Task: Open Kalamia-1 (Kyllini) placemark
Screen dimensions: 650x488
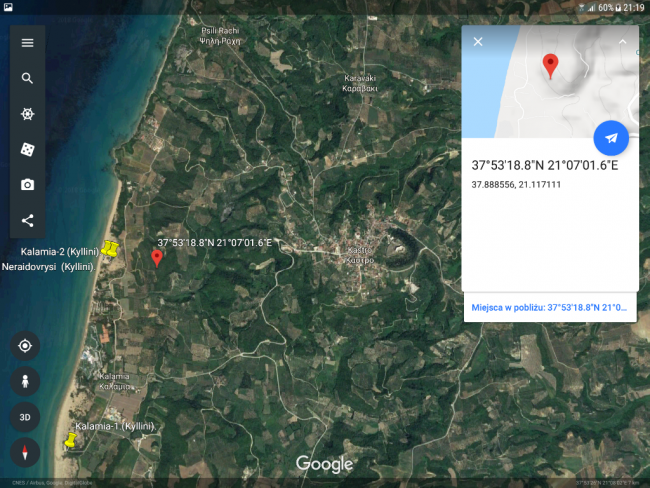Action: (x=71, y=440)
